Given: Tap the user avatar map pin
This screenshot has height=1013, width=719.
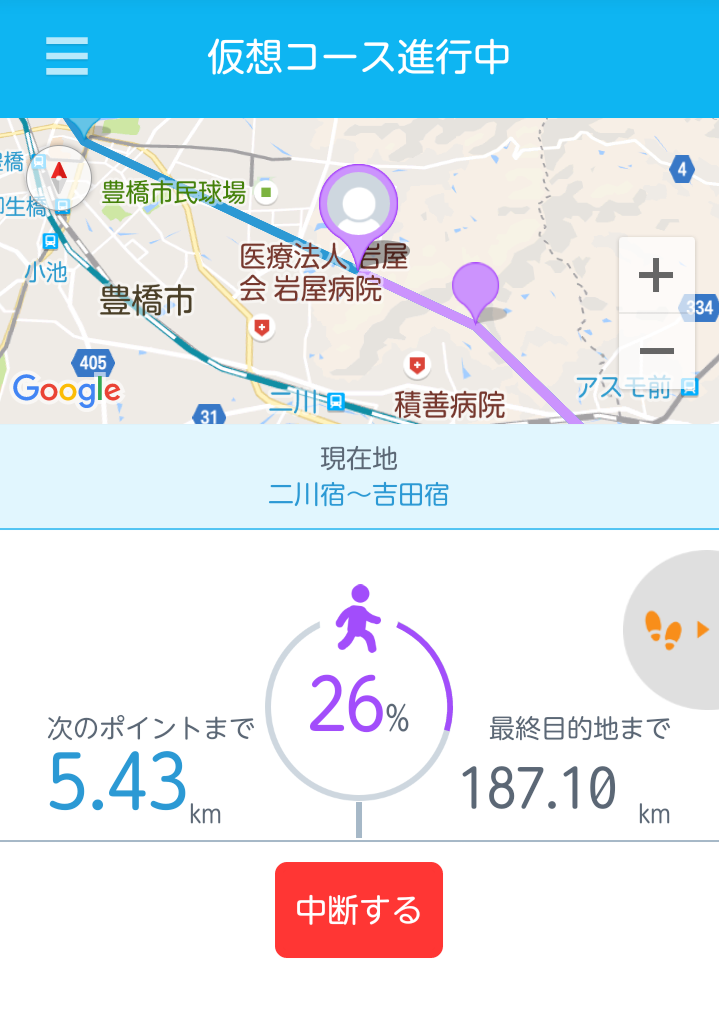Looking at the screenshot, I should (x=358, y=206).
